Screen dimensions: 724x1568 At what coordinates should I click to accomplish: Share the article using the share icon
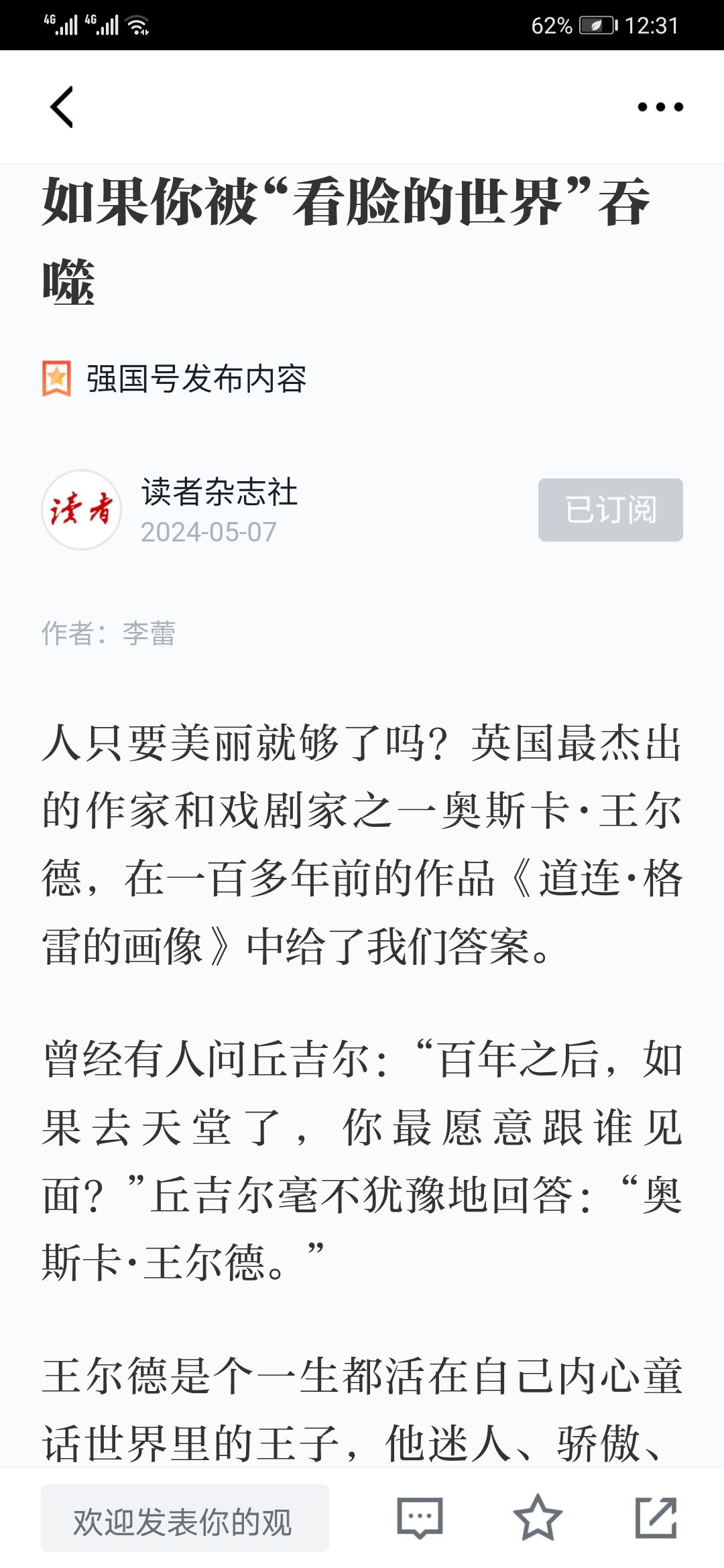[x=656, y=1518]
